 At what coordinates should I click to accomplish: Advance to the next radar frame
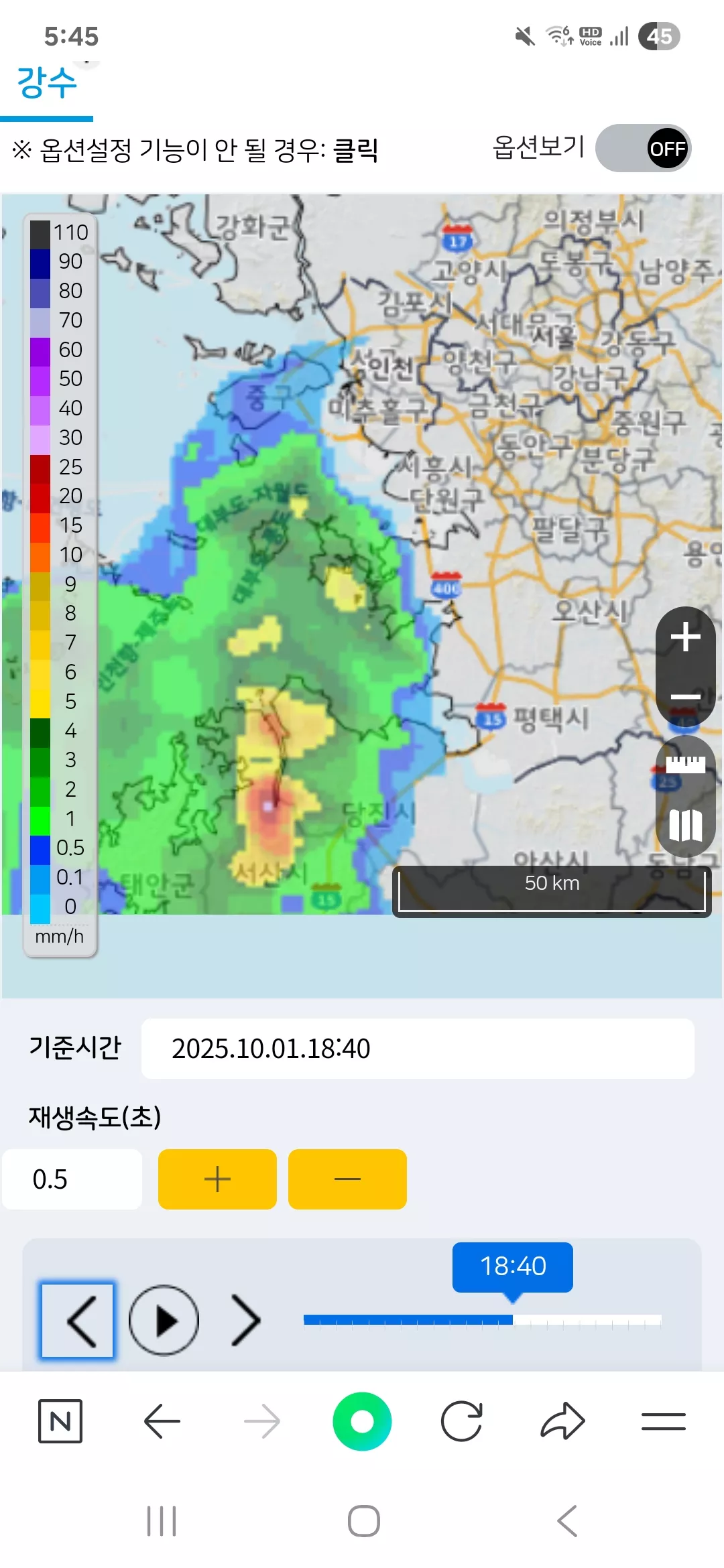246,1321
